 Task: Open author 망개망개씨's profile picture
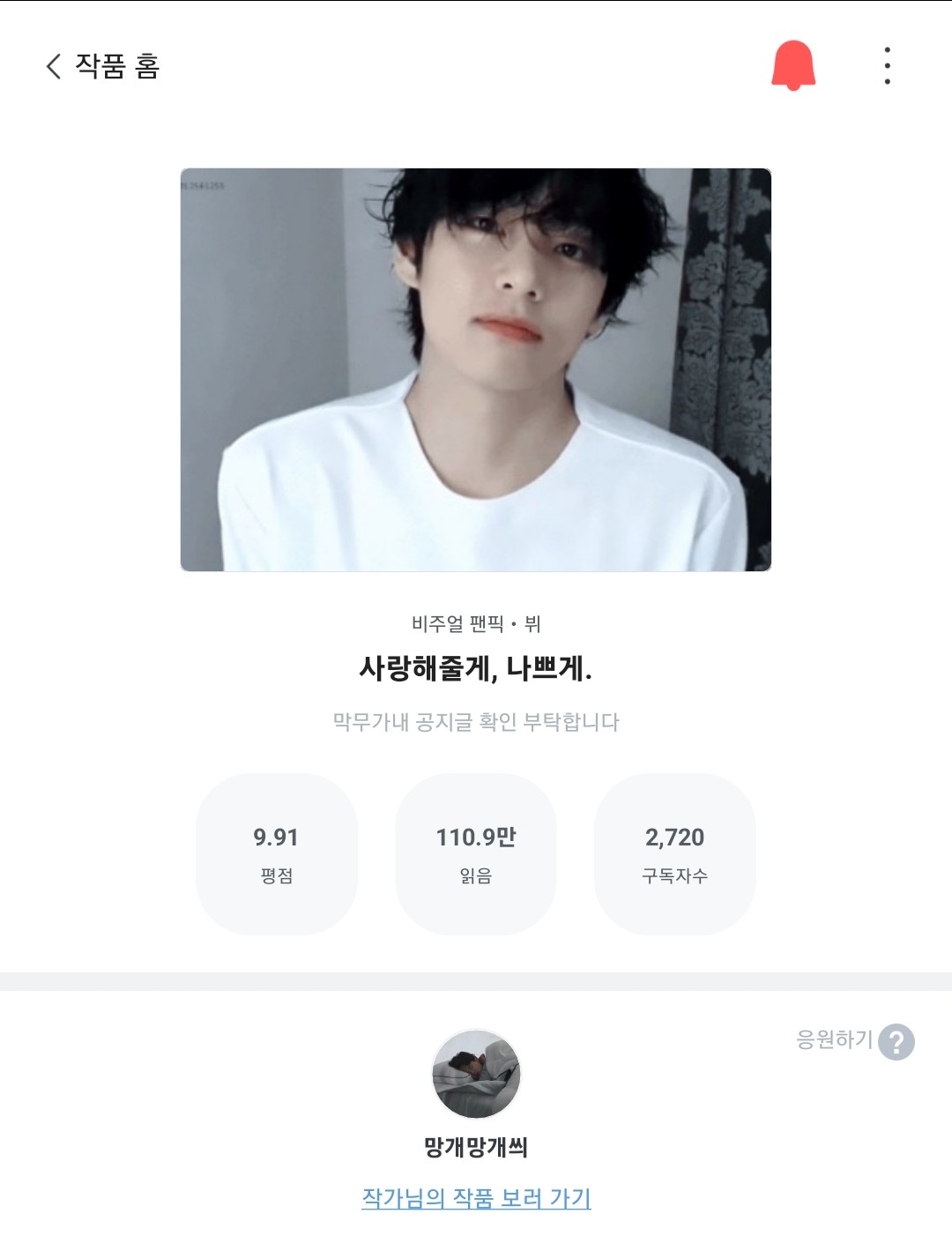click(476, 1075)
